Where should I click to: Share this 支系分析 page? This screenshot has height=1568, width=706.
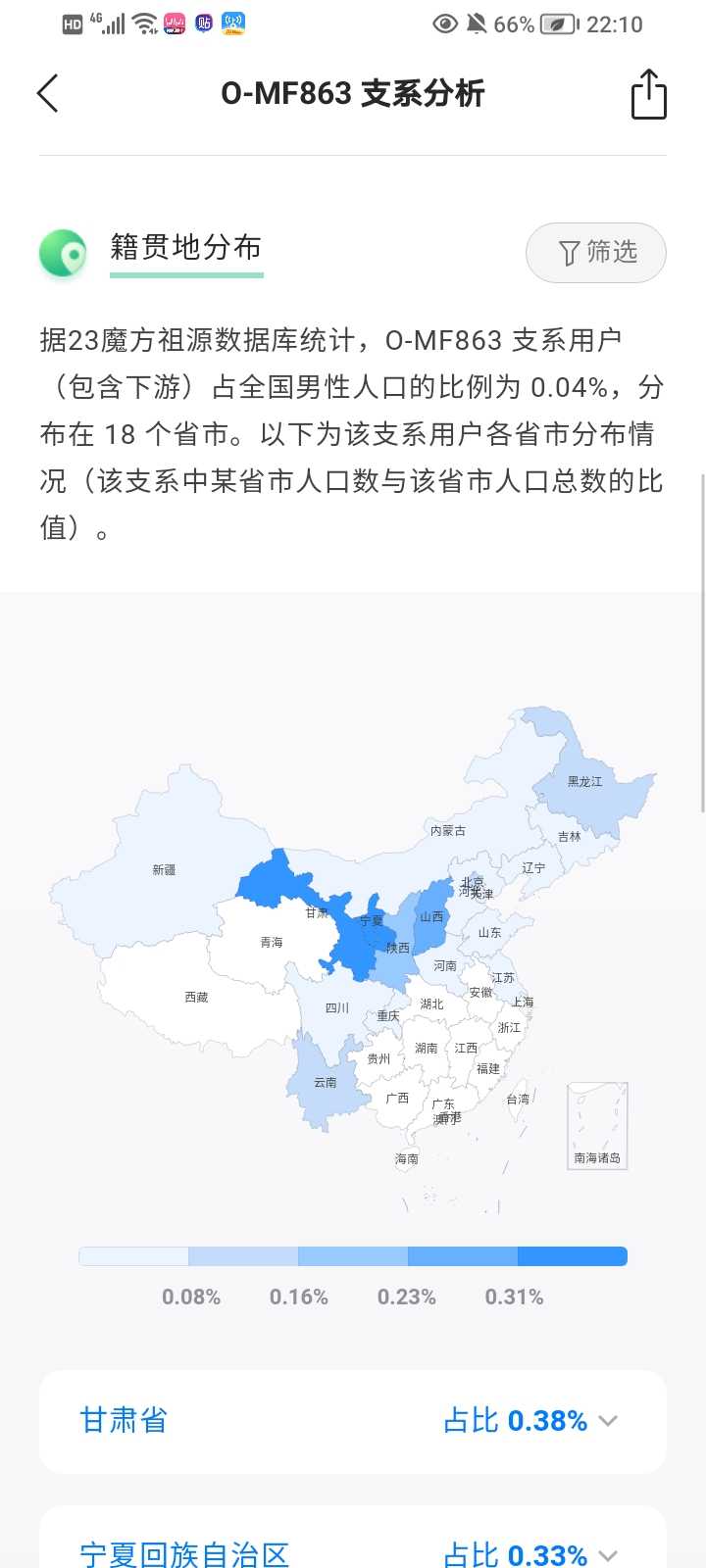(648, 94)
